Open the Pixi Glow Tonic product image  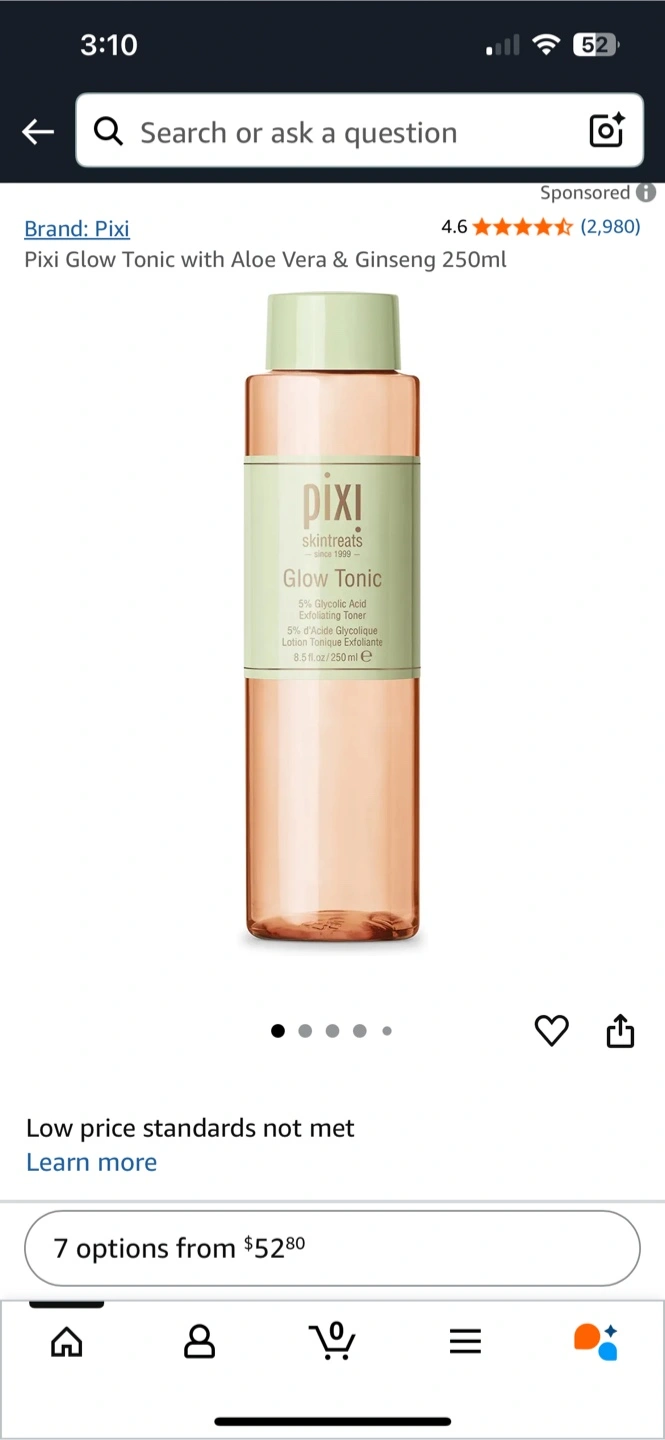pos(332,620)
